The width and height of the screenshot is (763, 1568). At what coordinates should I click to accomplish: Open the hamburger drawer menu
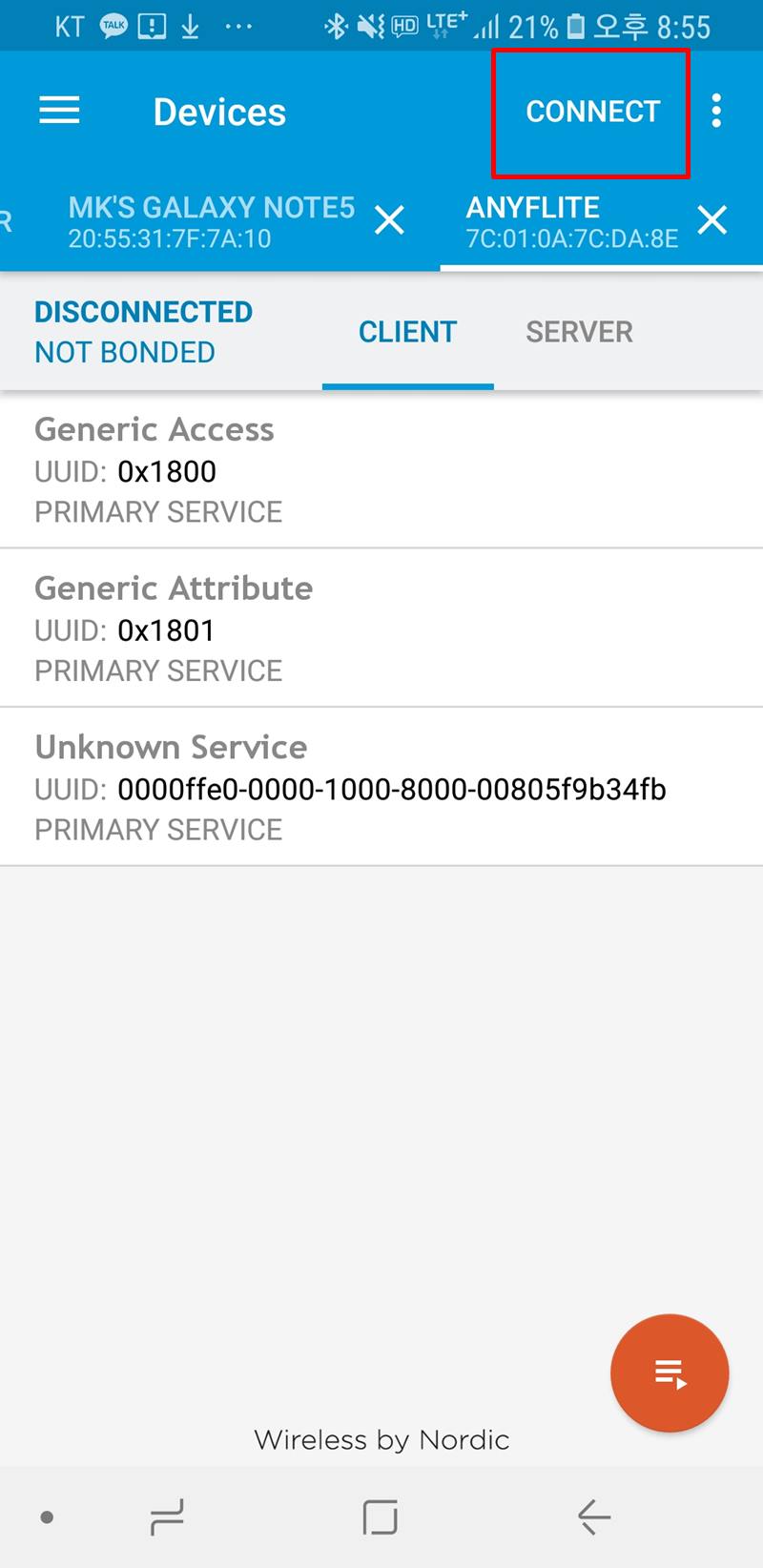[59, 112]
